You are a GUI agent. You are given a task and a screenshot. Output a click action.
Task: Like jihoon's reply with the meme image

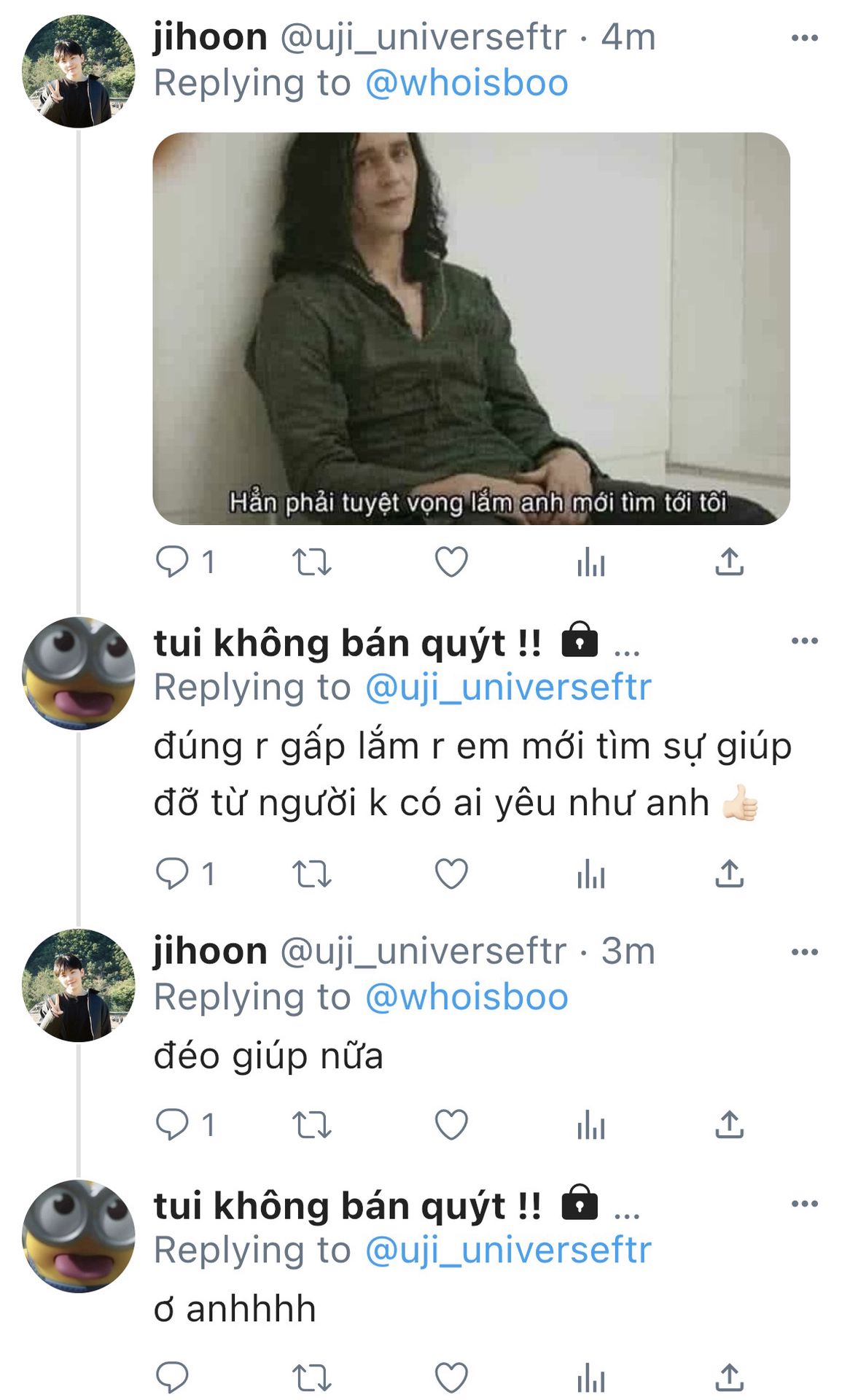point(451,562)
